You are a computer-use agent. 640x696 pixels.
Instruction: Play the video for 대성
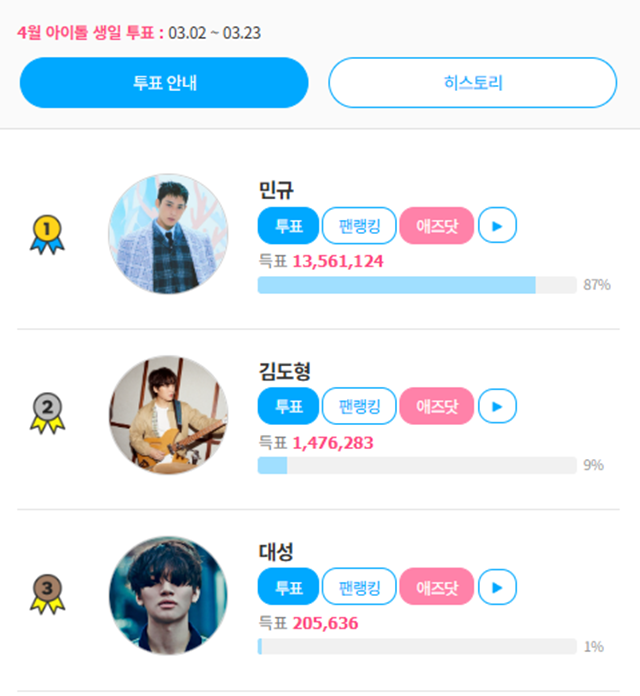pos(497,587)
